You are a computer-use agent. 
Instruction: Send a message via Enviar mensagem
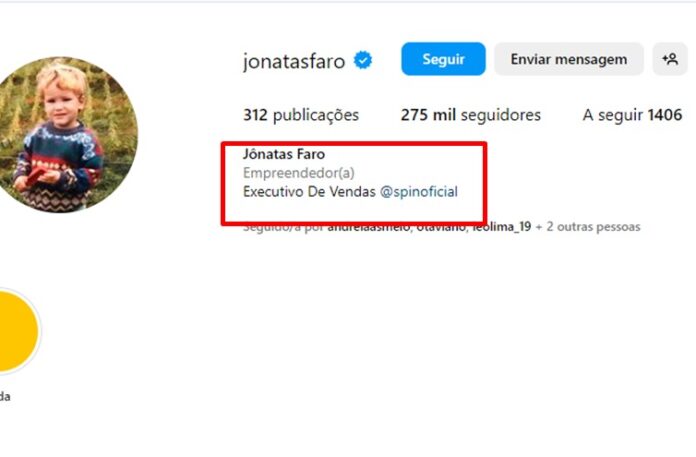click(x=568, y=59)
